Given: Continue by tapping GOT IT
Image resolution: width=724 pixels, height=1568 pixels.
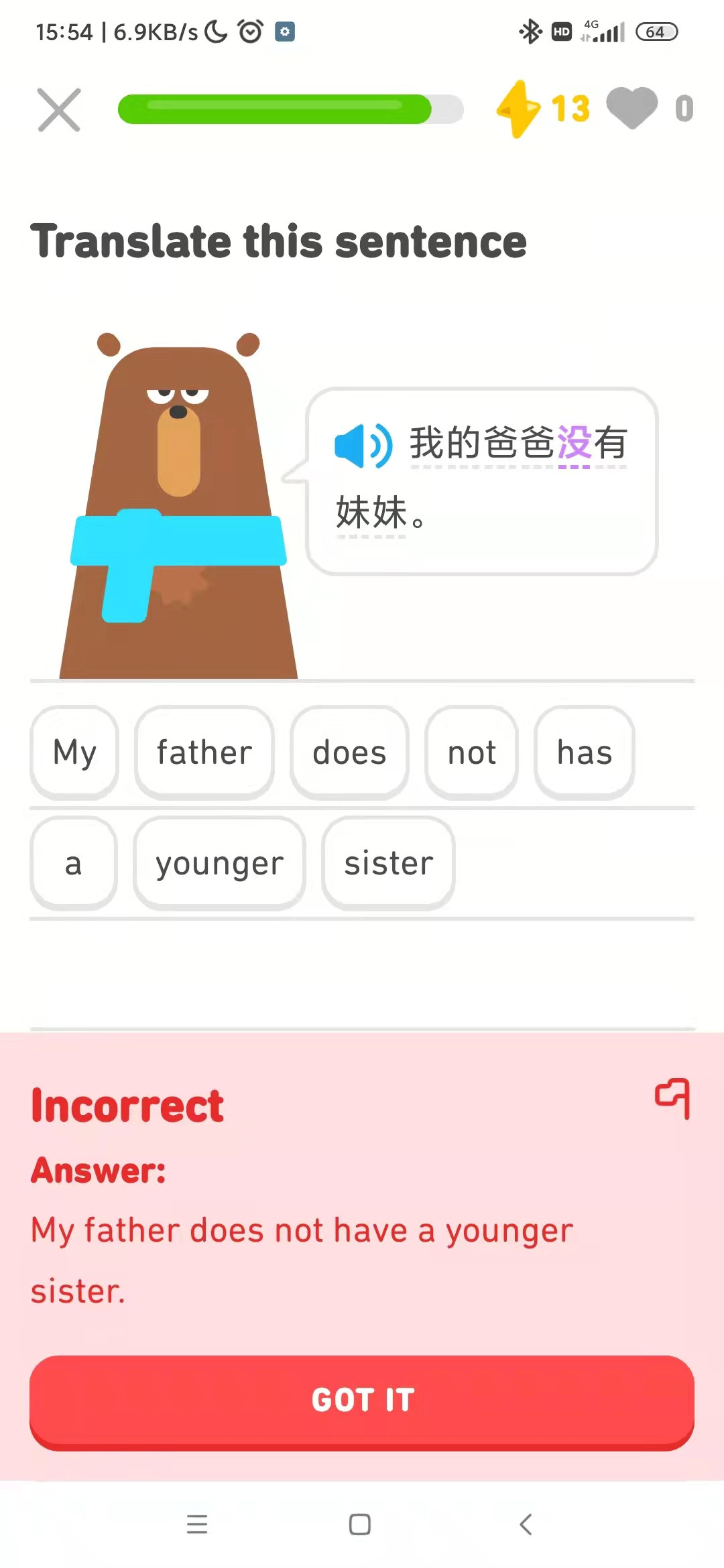Looking at the screenshot, I should (362, 1400).
